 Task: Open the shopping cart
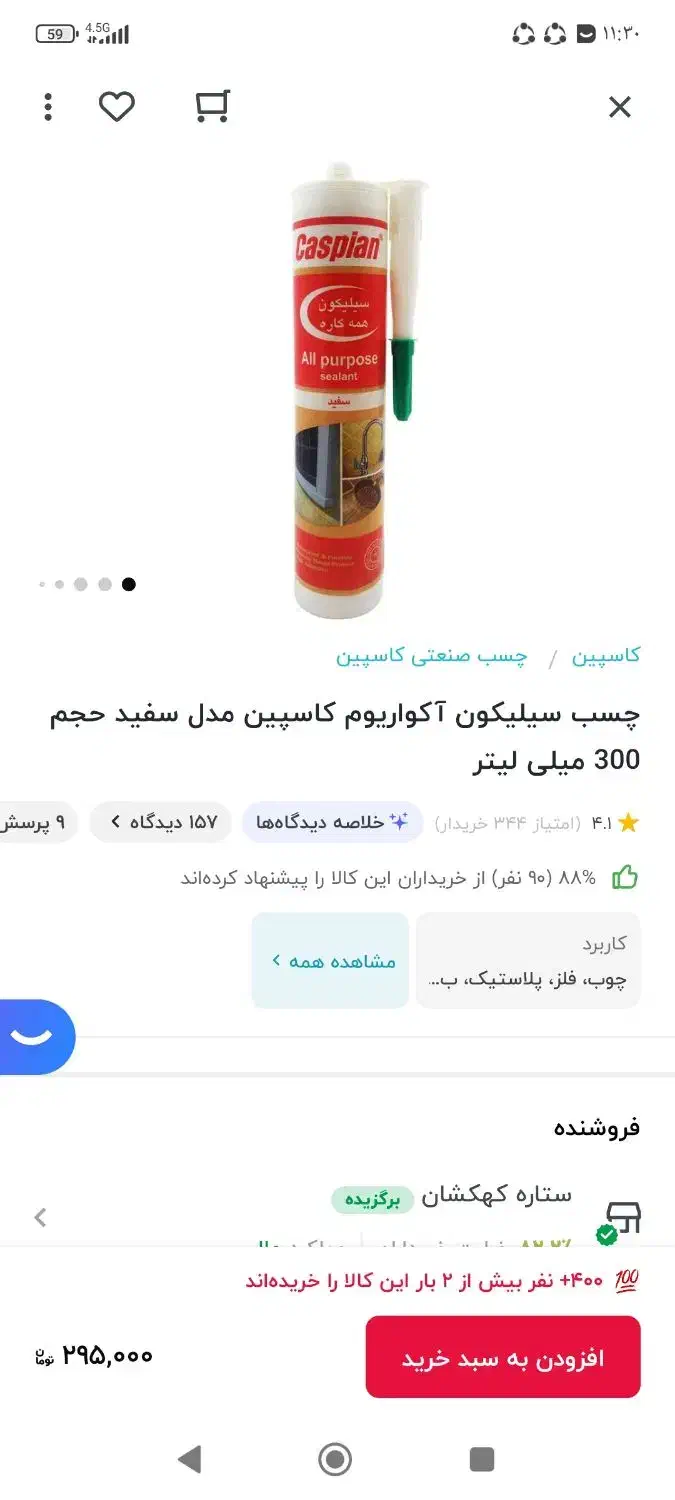212,106
